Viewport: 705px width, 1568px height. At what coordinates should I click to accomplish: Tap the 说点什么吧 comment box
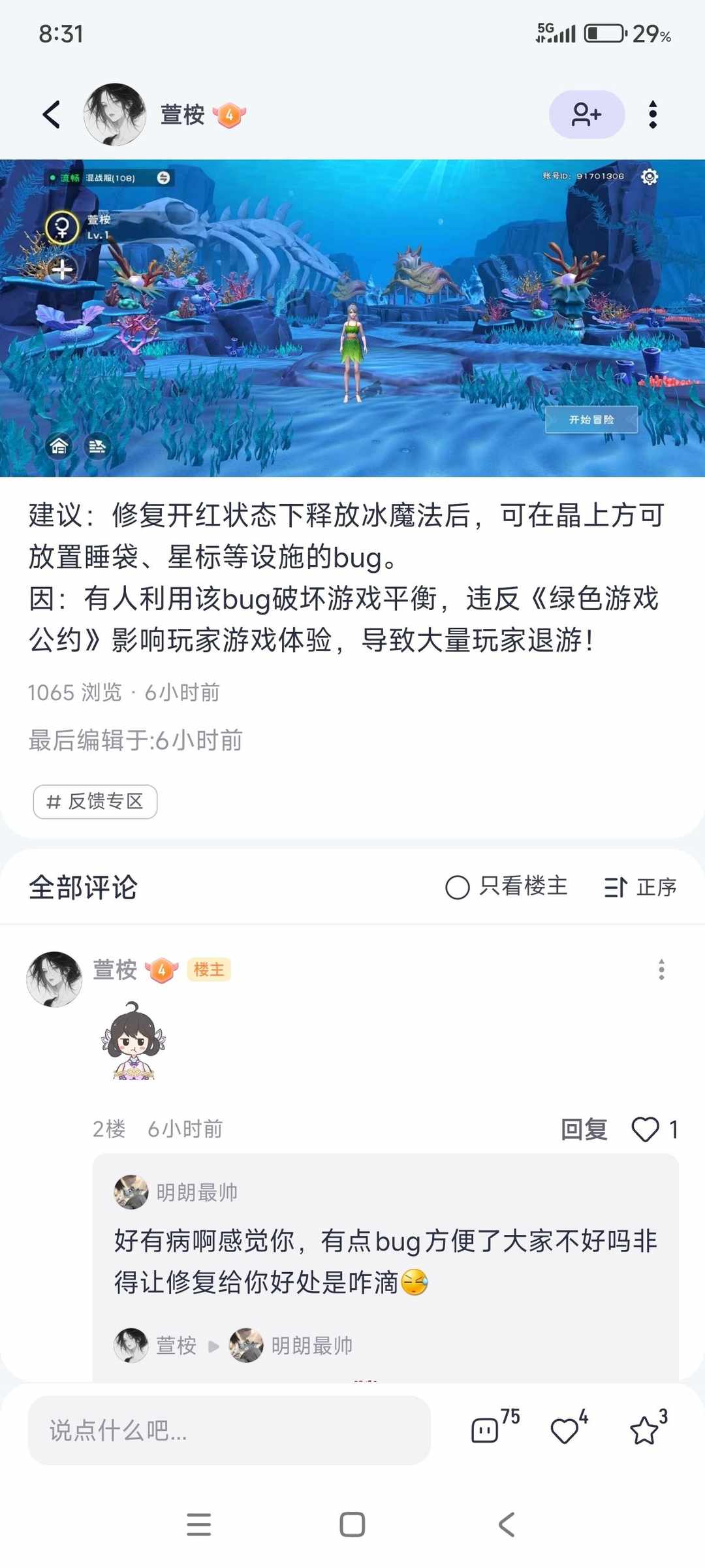228,1431
